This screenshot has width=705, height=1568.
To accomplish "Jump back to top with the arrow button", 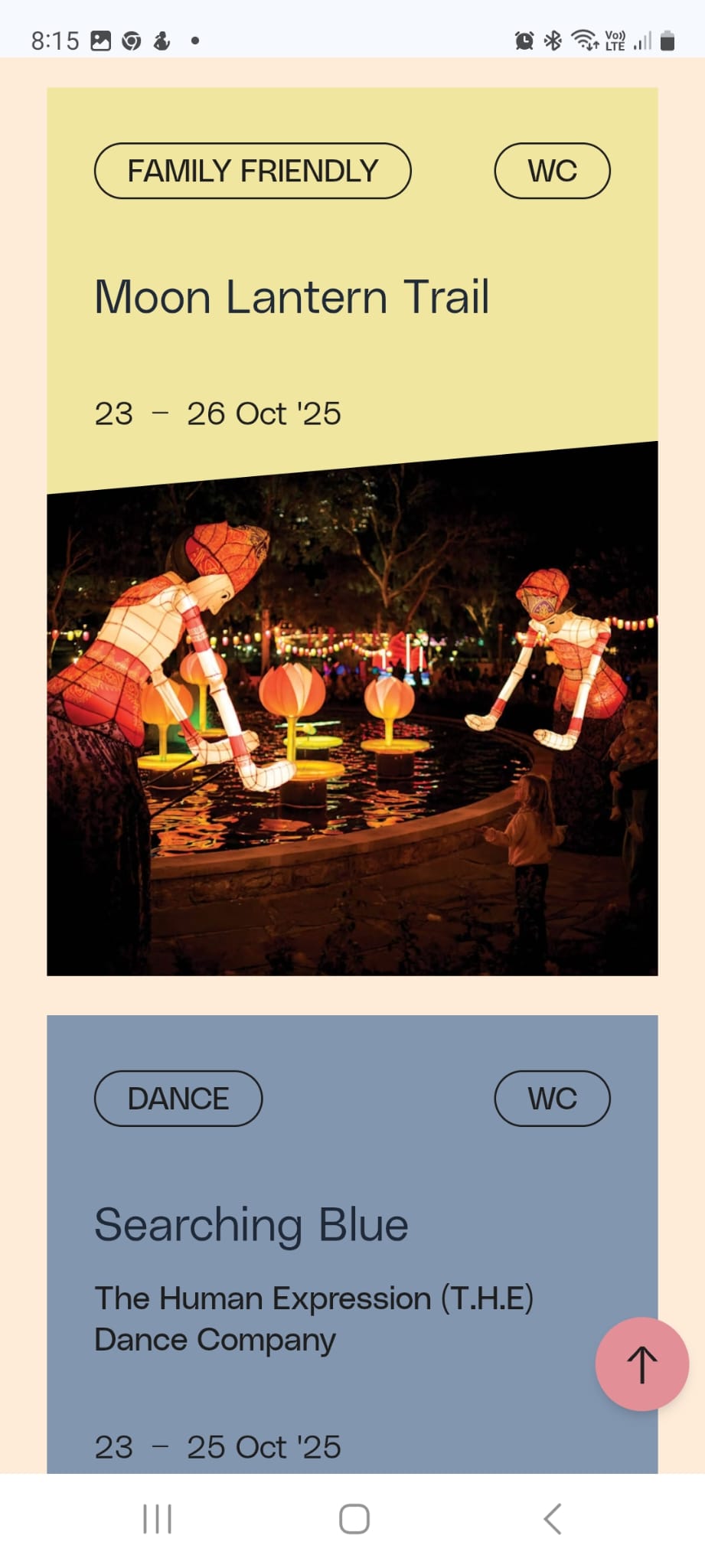I will coord(641,1364).
